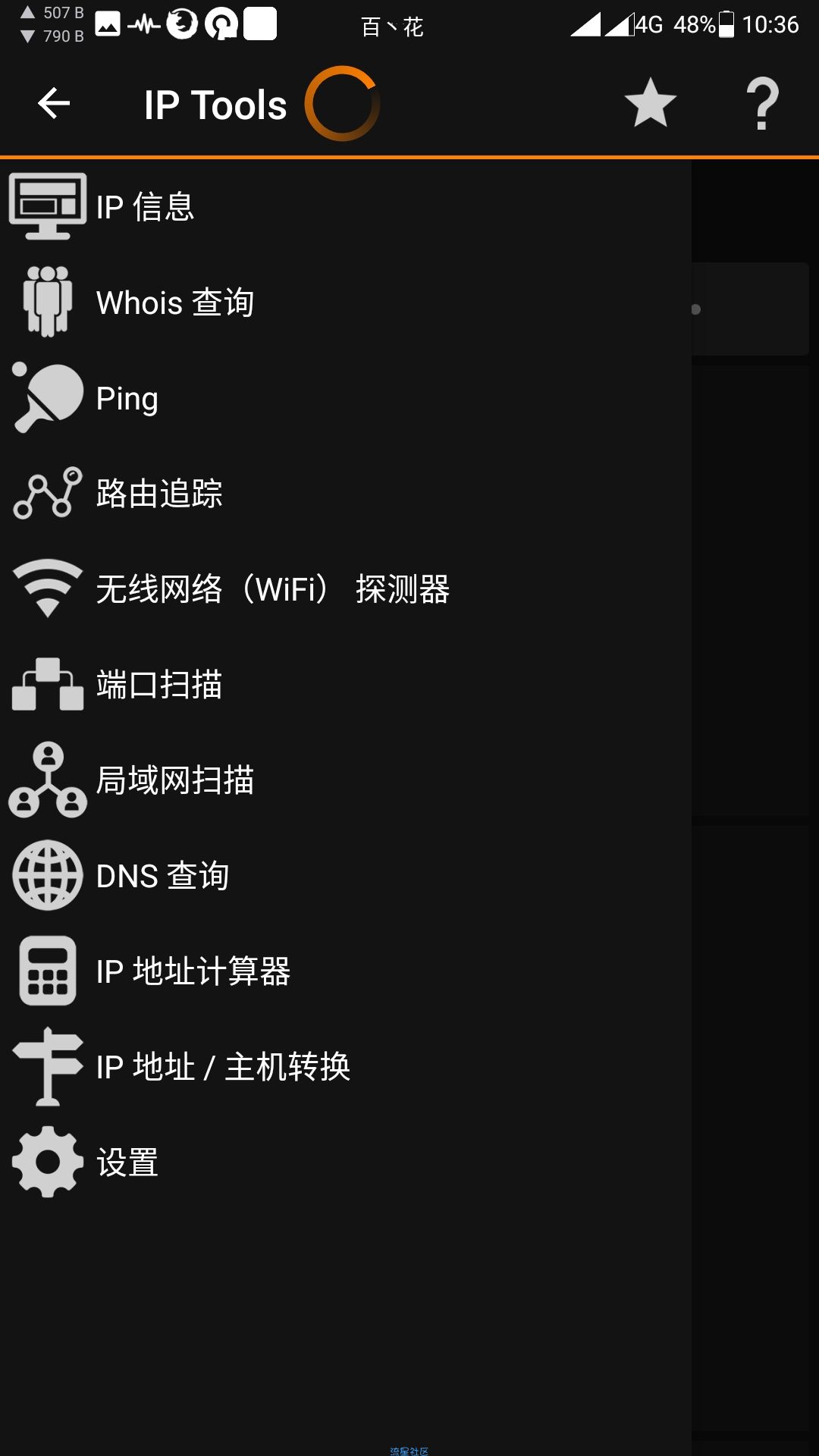819x1456 pixels.
Task: Open 局域网扫描
Action: (x=346, y=780)
